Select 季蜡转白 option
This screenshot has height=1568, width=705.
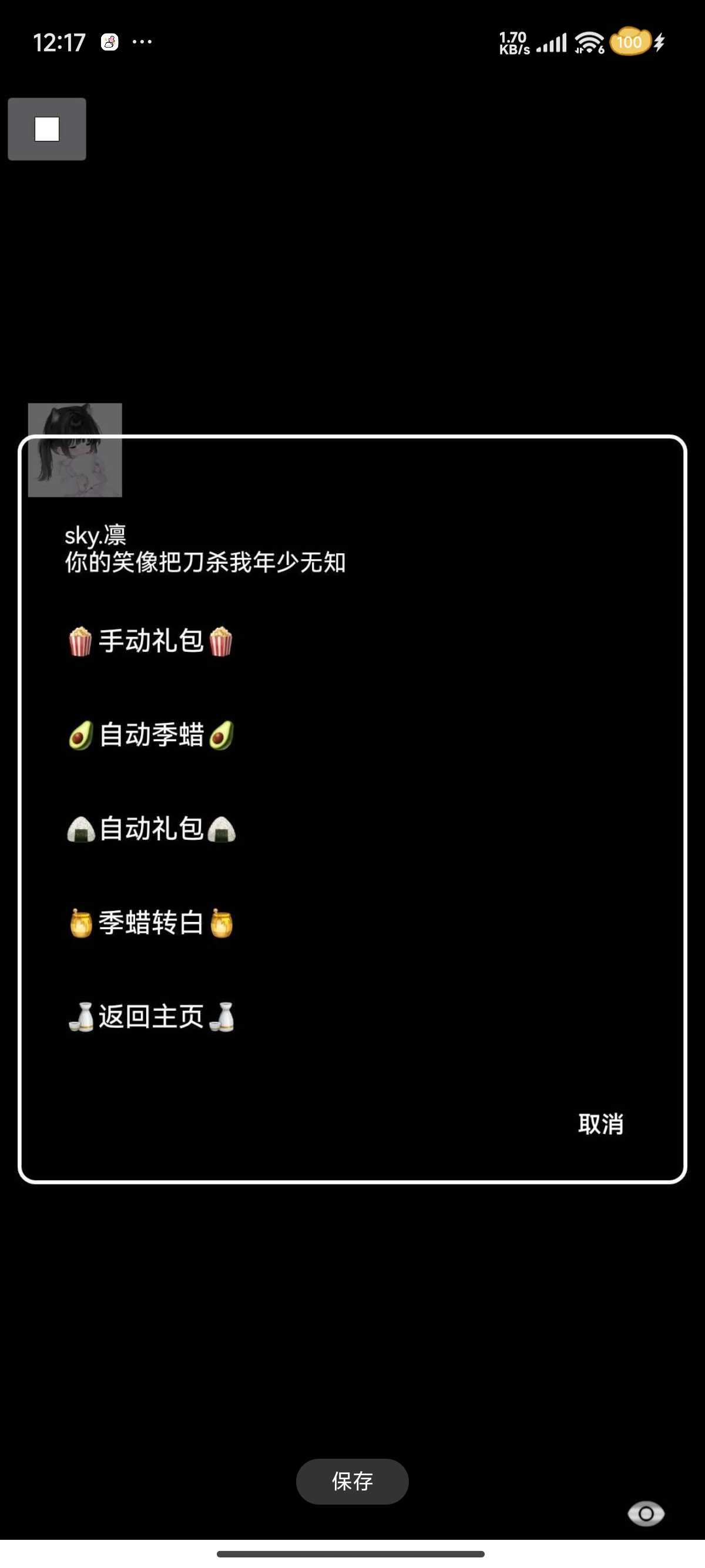coord(150,923)
